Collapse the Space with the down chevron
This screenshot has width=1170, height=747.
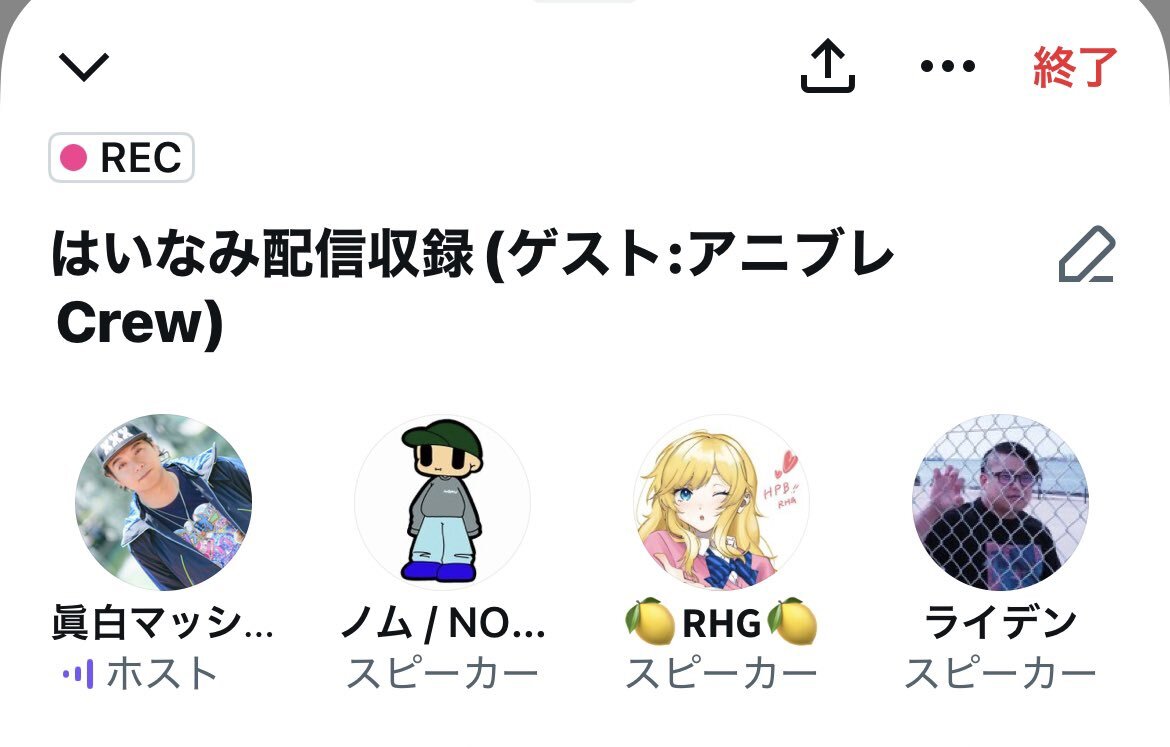tap(84, 67)
